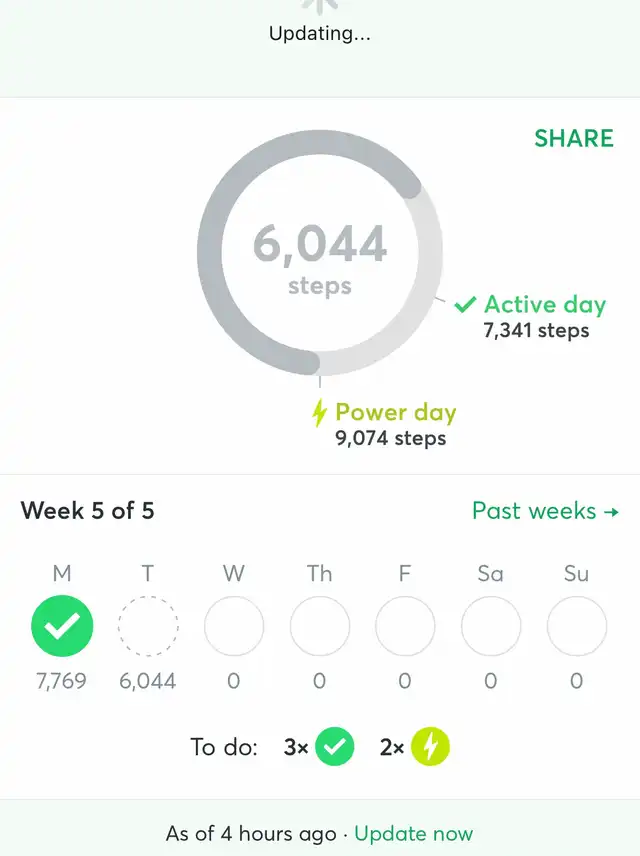The width and height of the screenshot is (640, 856).
Task: Open the Past weeks link
Action: [545, 511]
